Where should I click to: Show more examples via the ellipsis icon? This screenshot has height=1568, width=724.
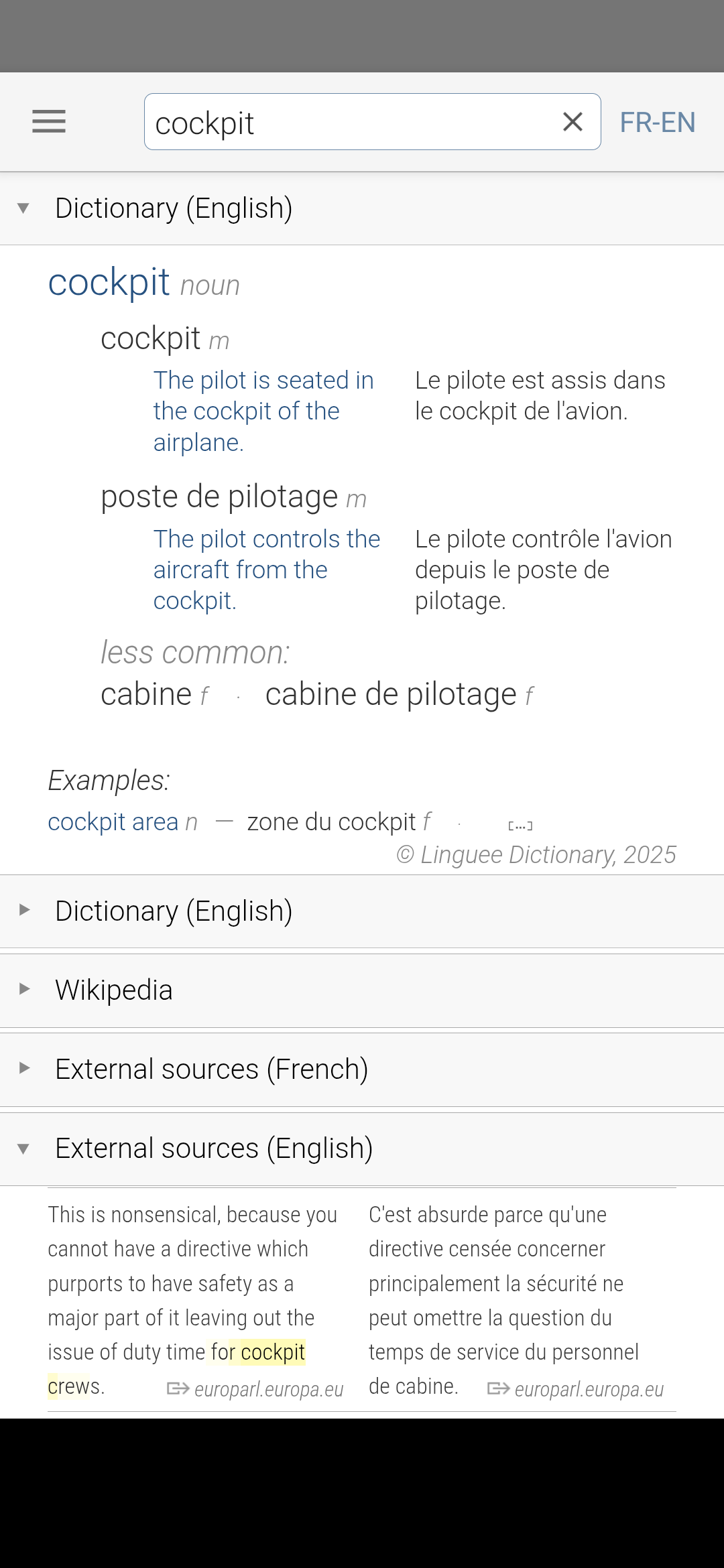pos(520,826)
